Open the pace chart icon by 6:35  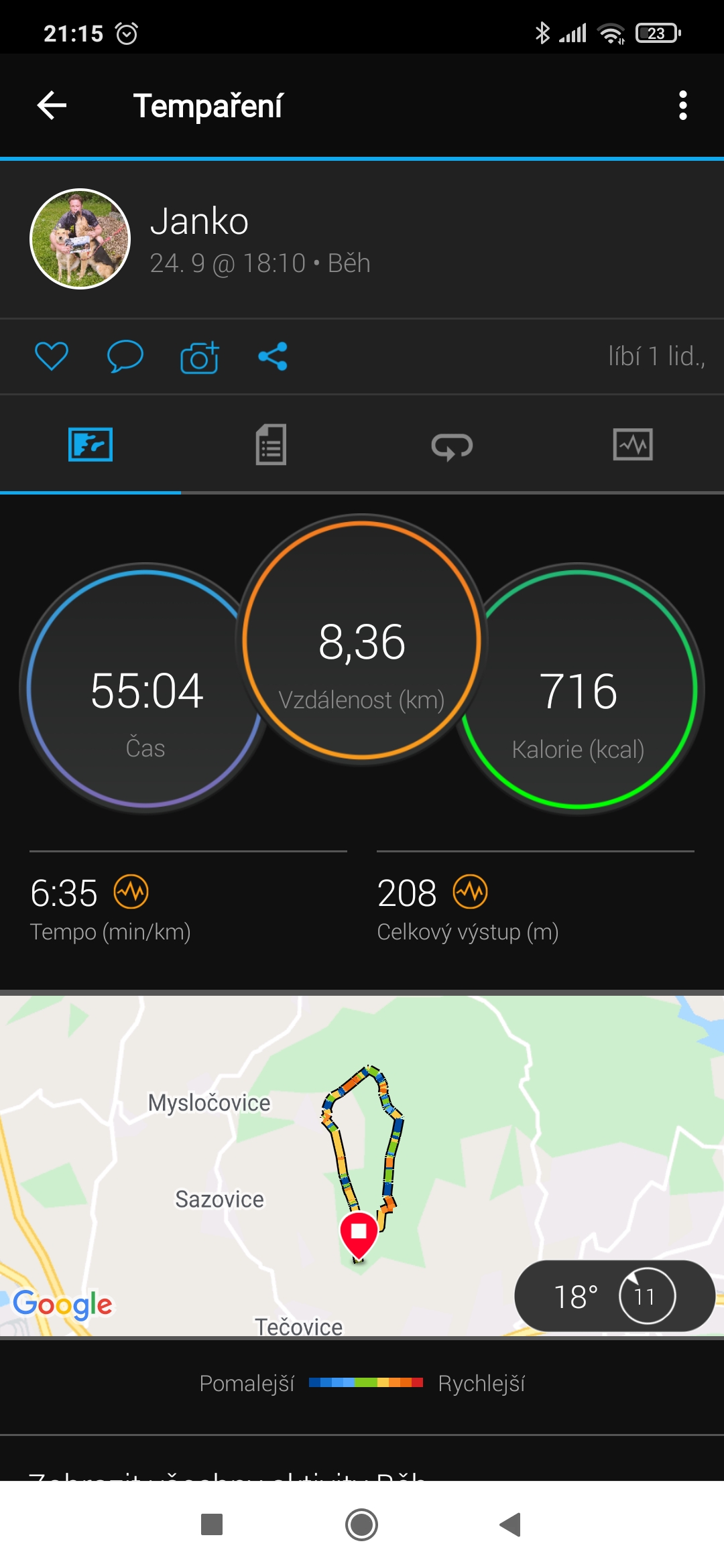click(x=131, y=892)
